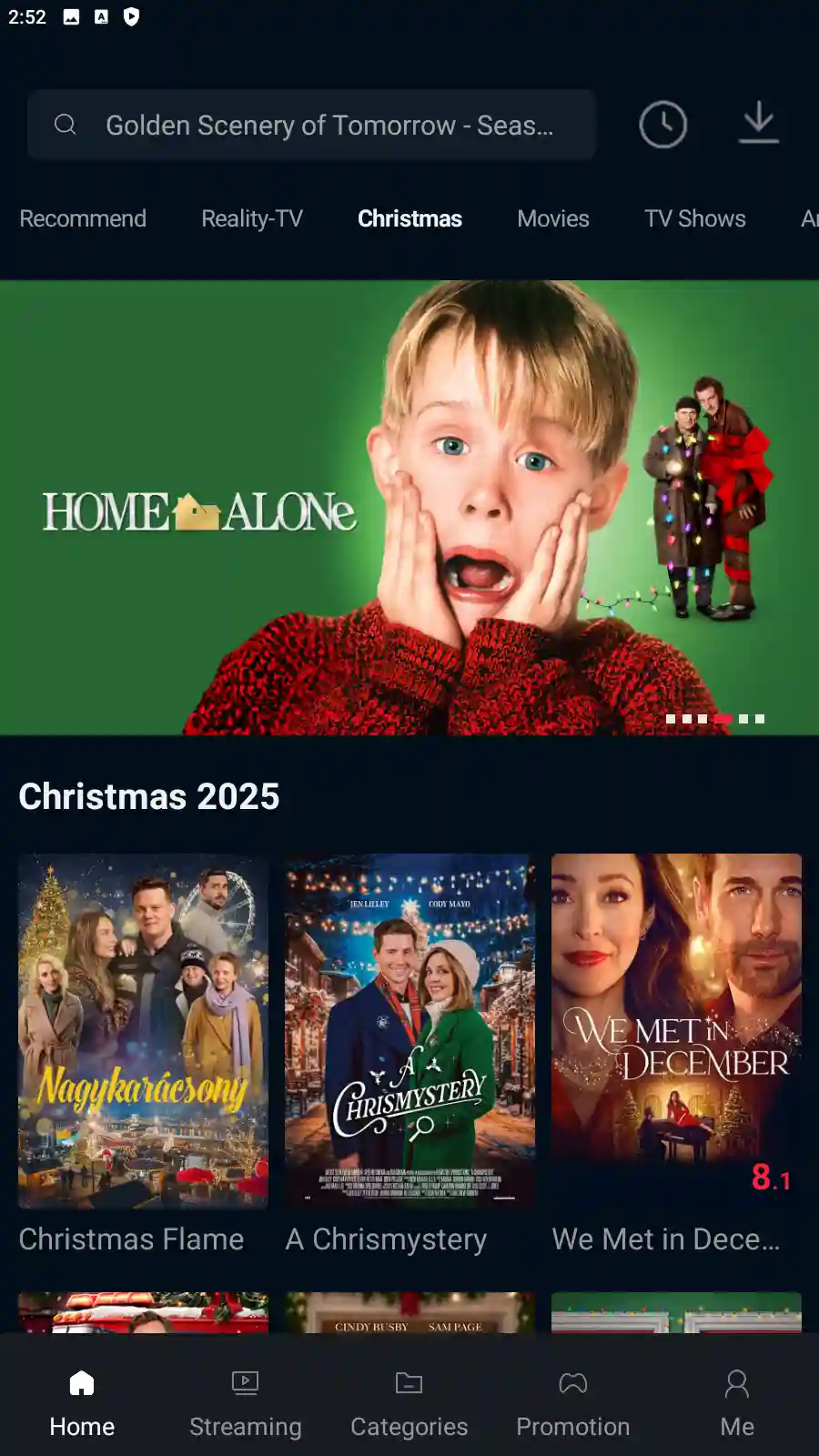Open the Home Alone banner
The width and height of the screenshot is (819, 1456).
(x=409, y=507)
